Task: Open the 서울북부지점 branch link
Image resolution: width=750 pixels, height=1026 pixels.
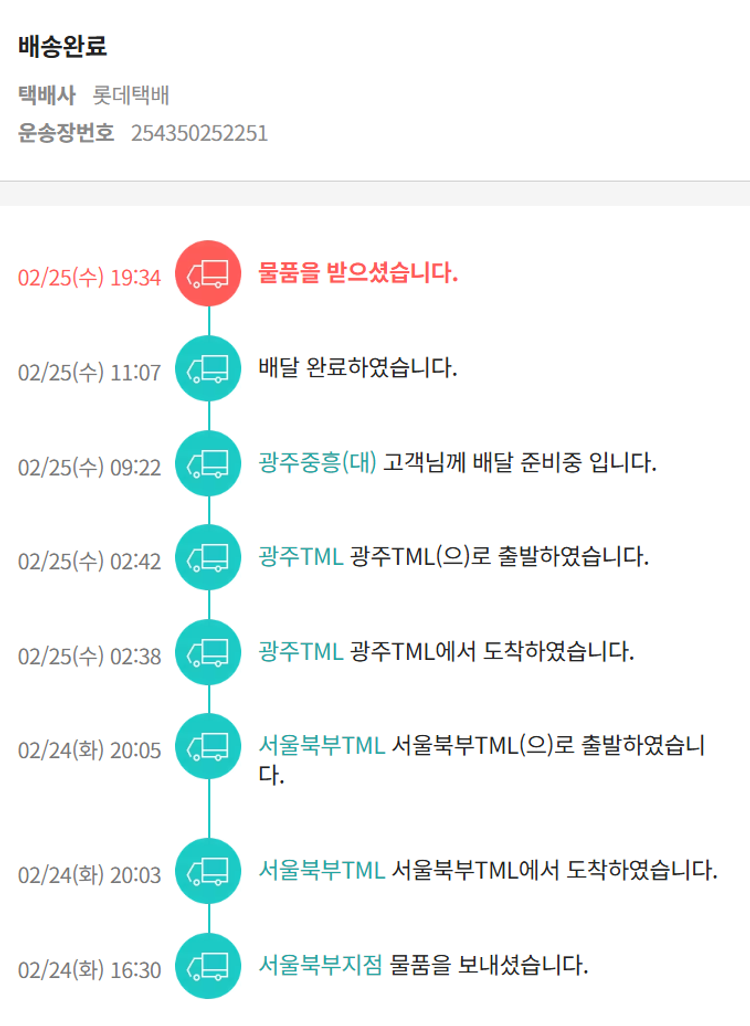Action: pos(320,965)
